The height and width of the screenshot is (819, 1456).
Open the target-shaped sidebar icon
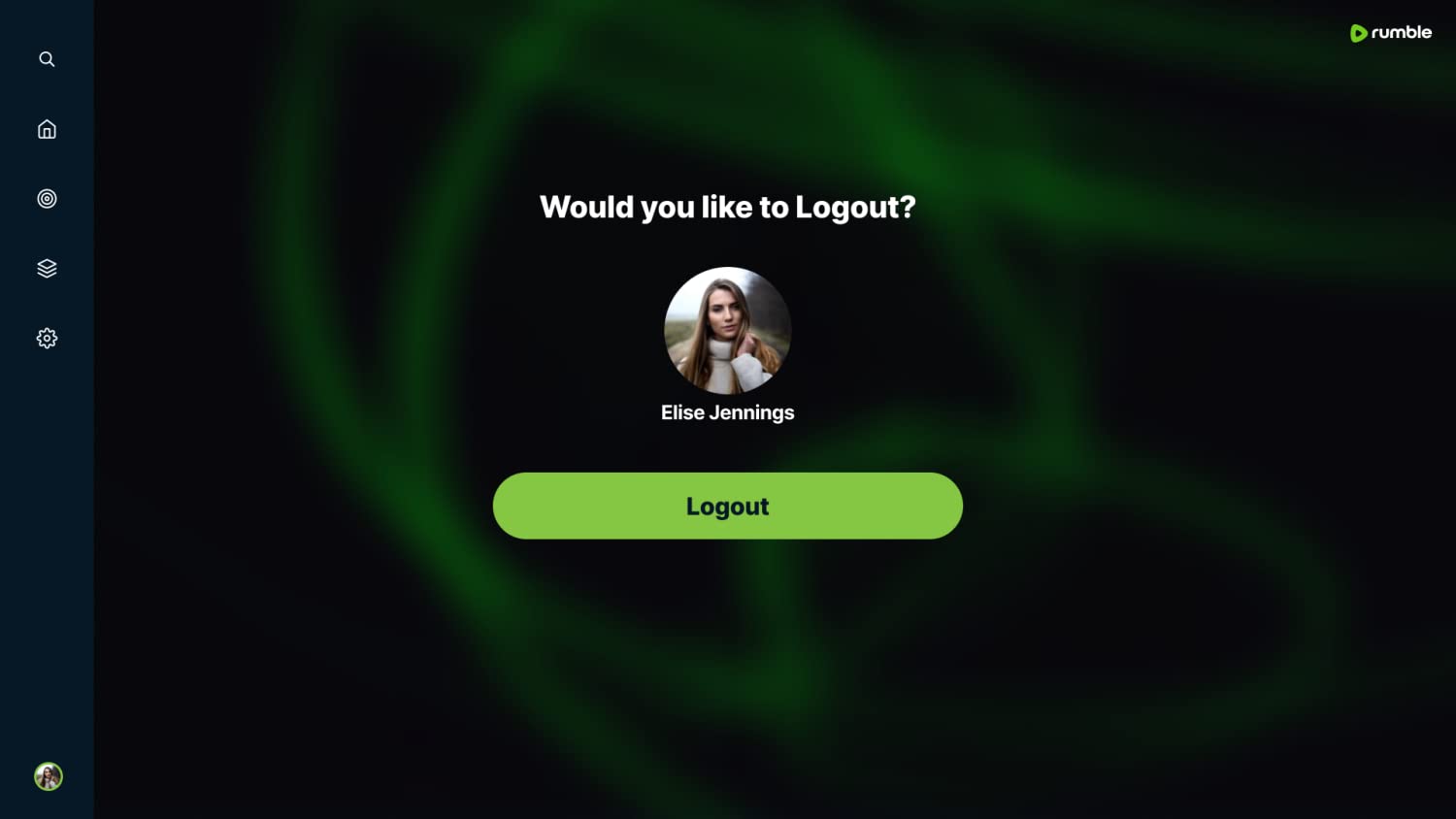(47, 199)
